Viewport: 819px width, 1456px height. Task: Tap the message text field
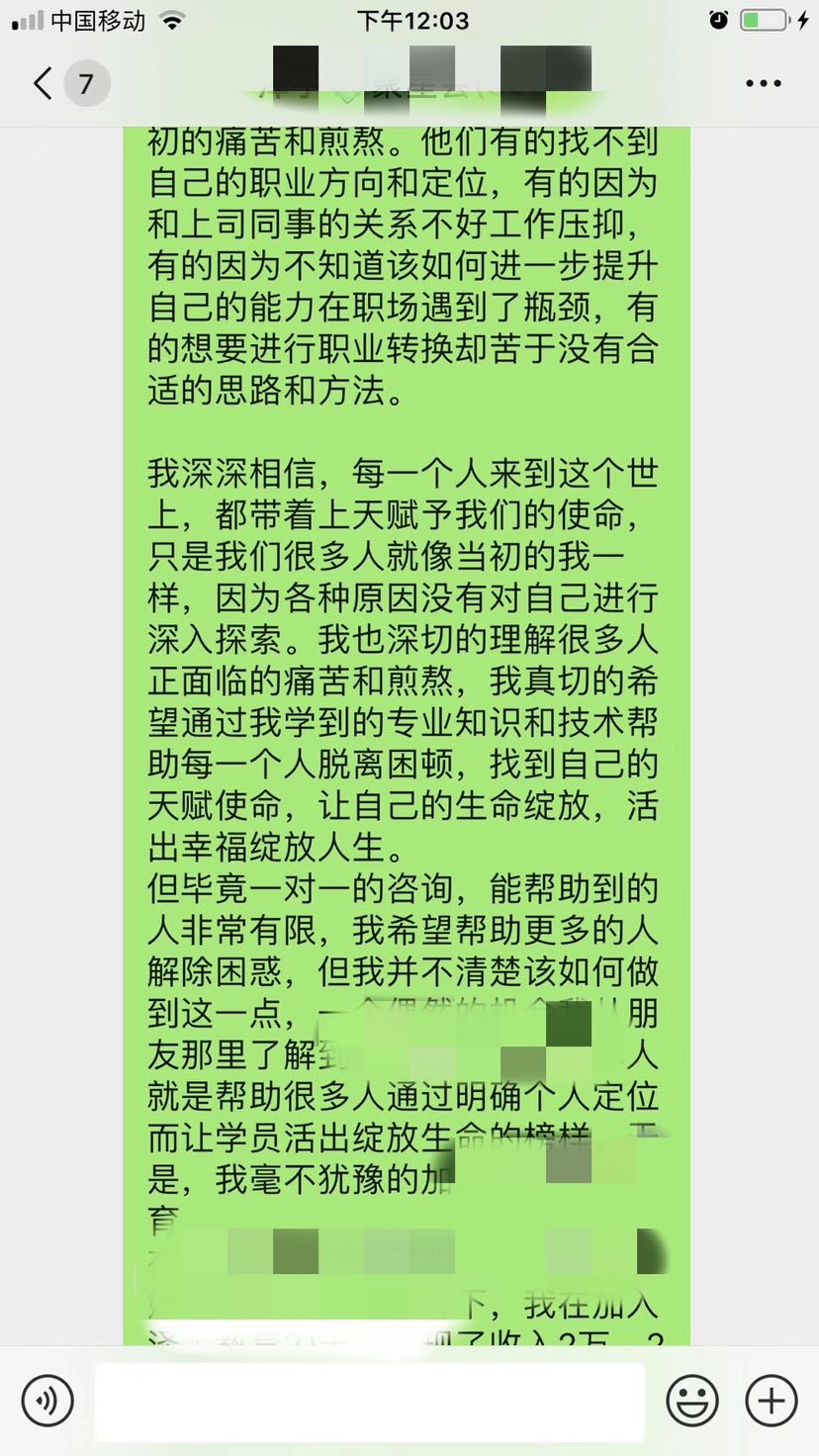tap(369, 1401)
